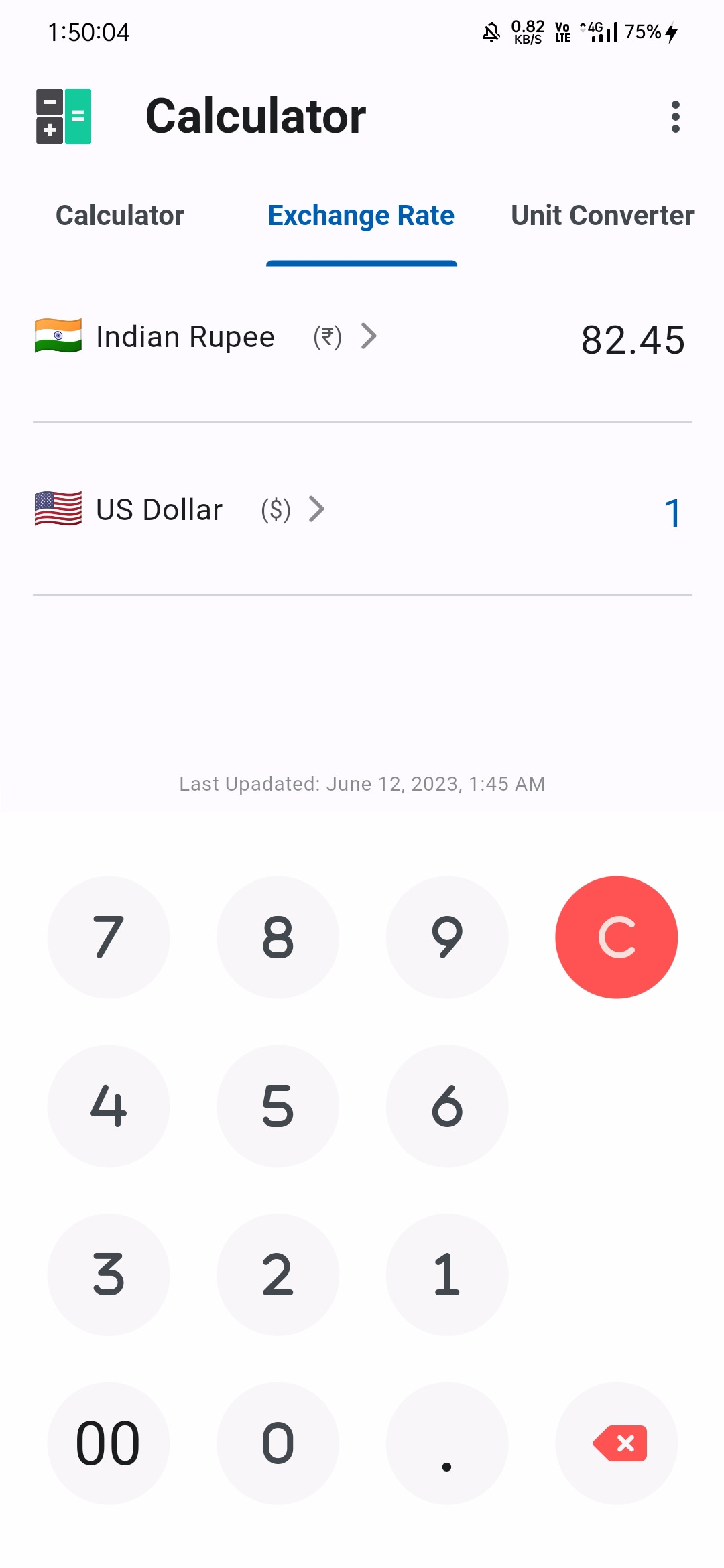Select the US Dollar amount field
The height and width of the screenshot is (1568, 724).
(x=672, y=513)
